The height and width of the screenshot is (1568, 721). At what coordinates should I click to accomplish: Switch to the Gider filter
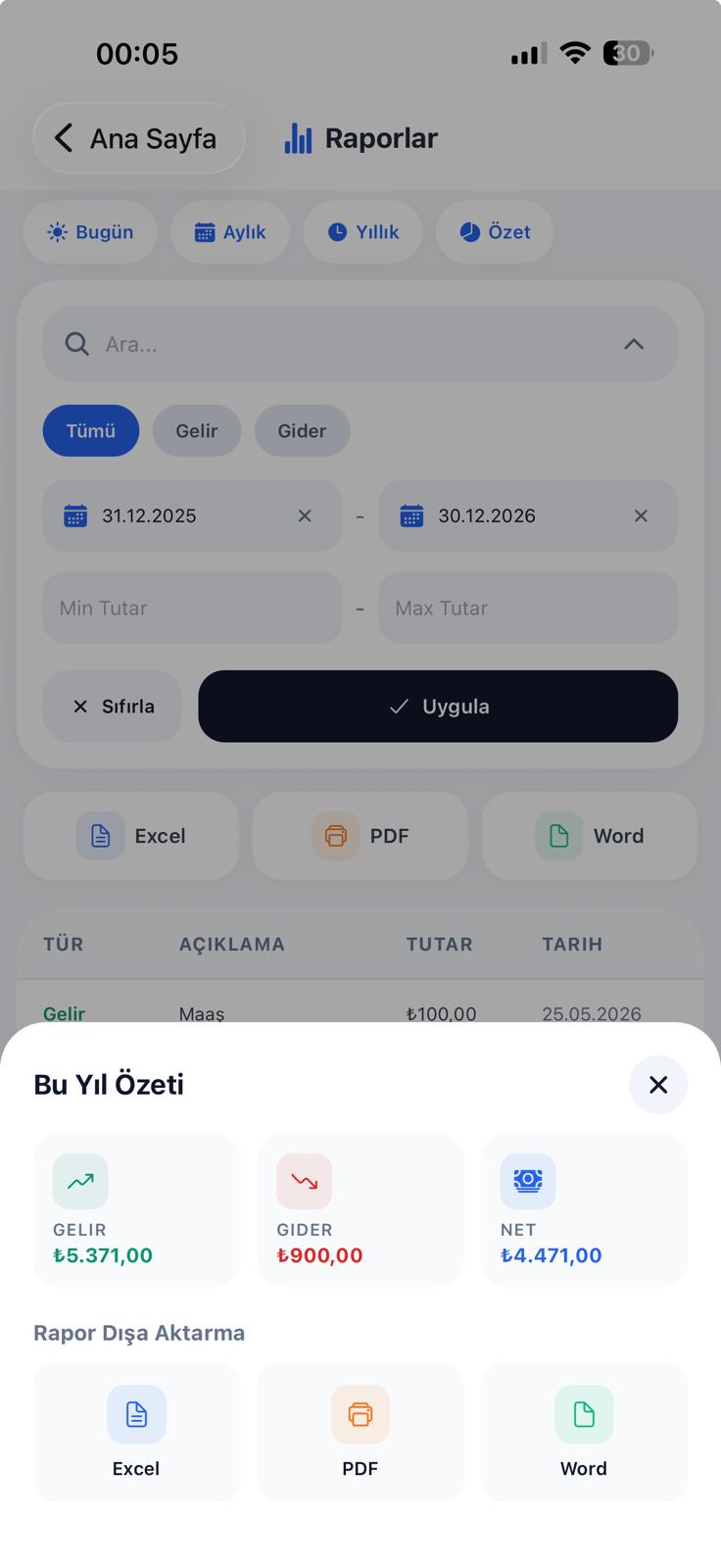click(x=302, y=430)
